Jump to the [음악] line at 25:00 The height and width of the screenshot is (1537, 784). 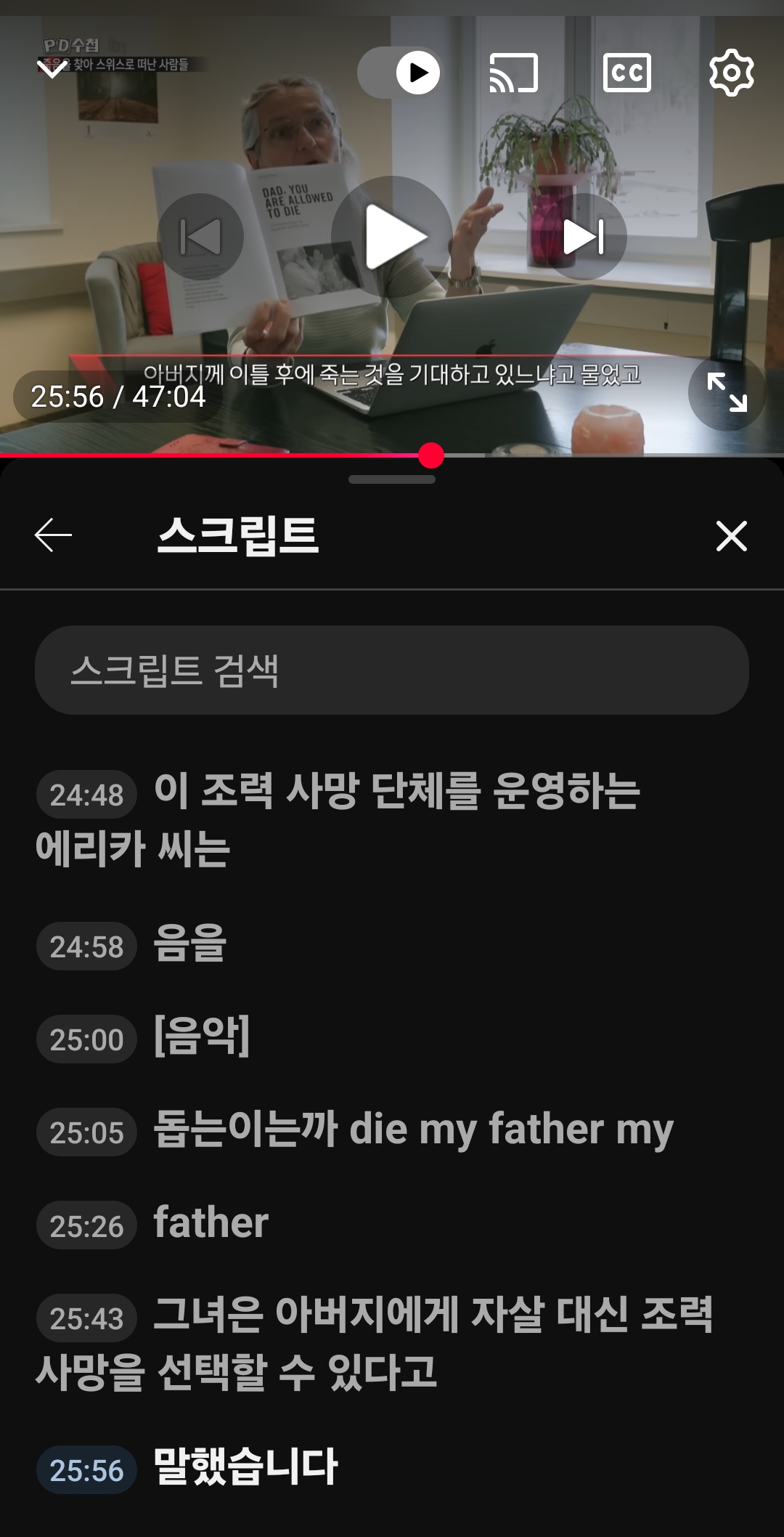coord(202,1038)
